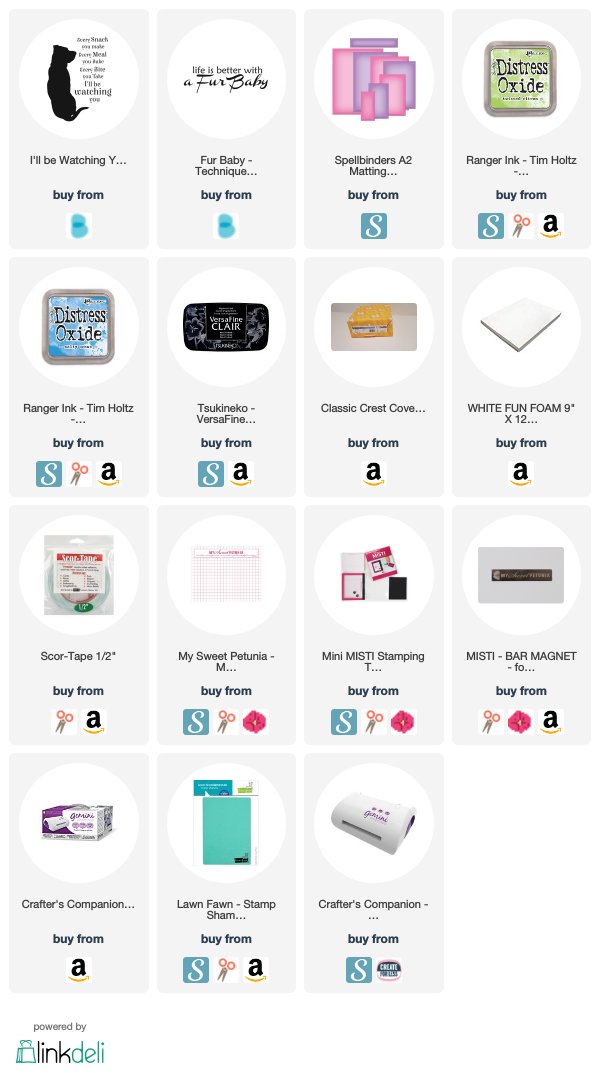
Task: Tap the scissors store icon under Lawn Fawn Stamp Shammy
Action: coord(226,970)
